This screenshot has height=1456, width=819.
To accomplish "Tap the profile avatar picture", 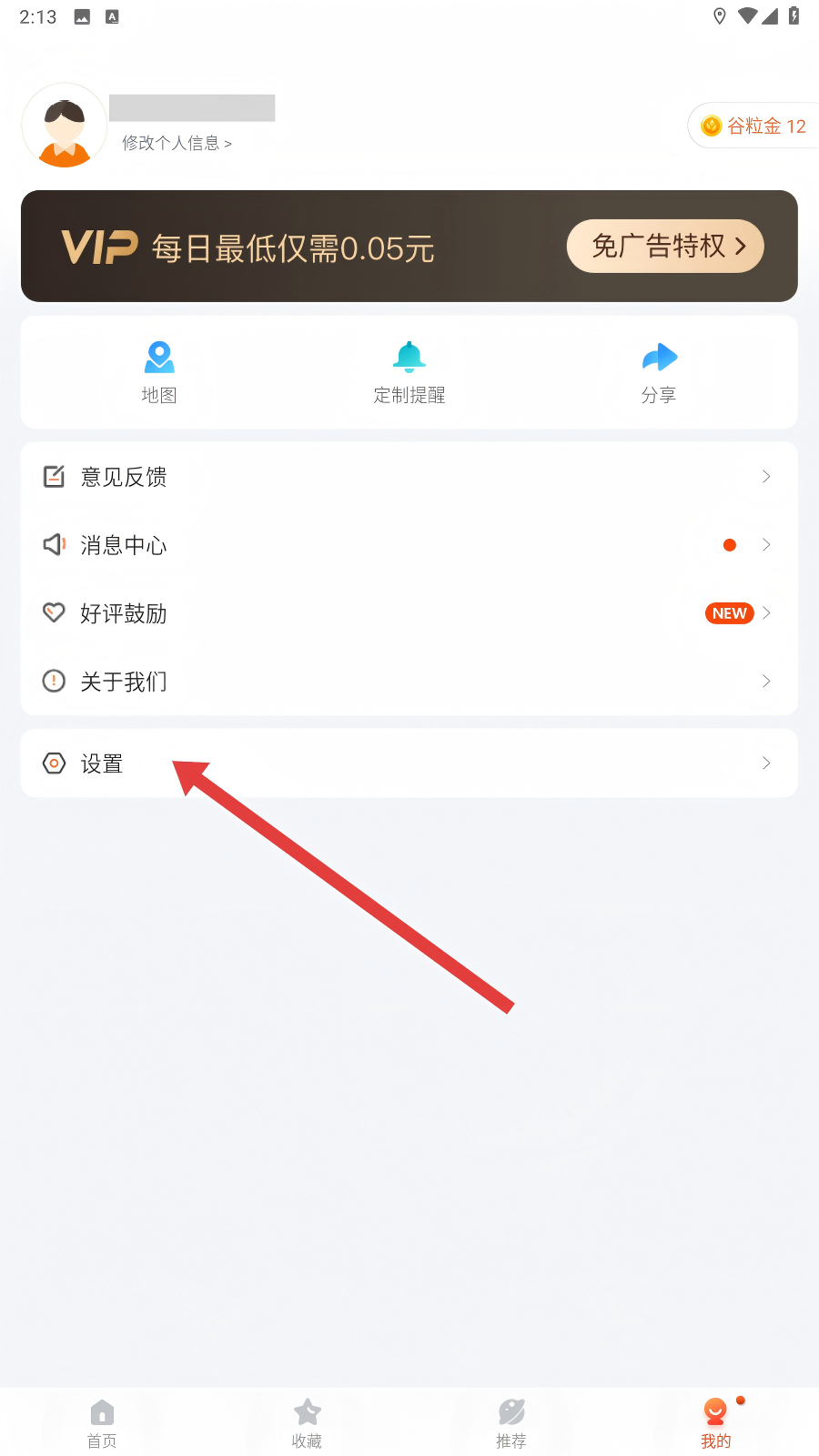I will tap(65, 126).
